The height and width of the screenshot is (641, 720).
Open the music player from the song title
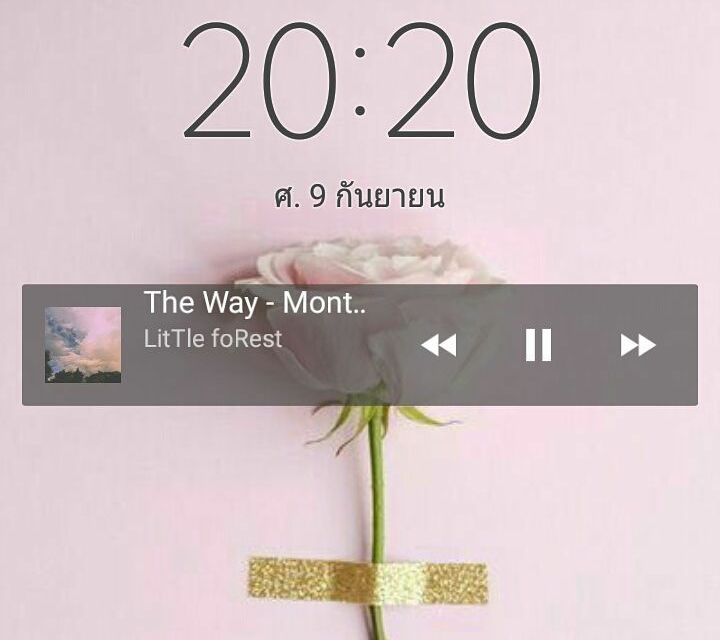coord(255,302)
